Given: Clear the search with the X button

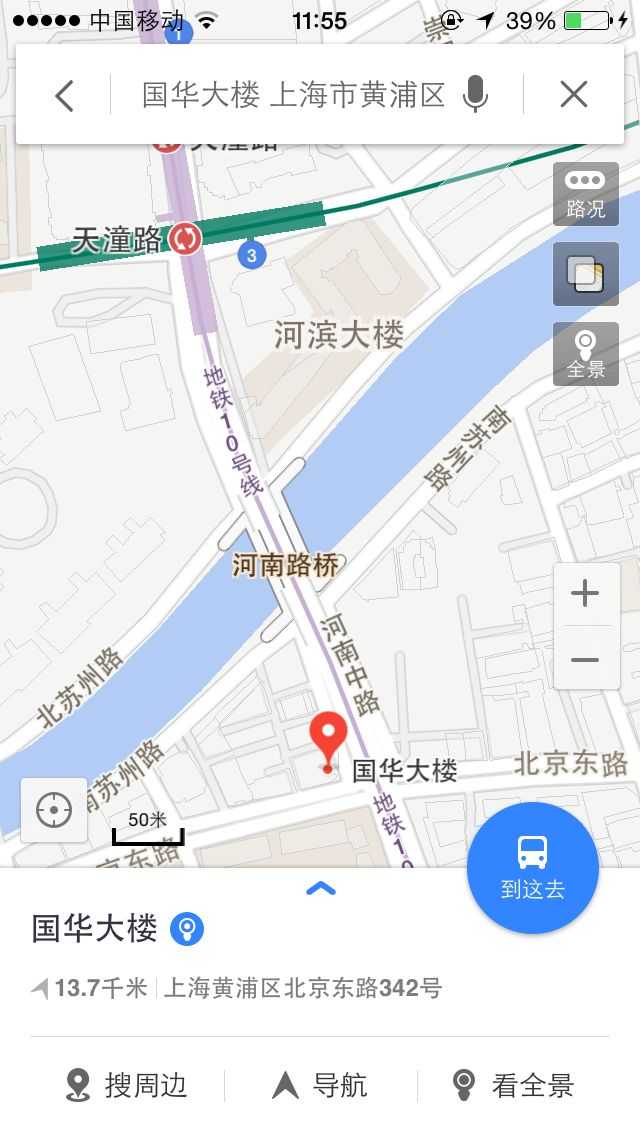Looking at the screenshot, I should click(573, 95).
